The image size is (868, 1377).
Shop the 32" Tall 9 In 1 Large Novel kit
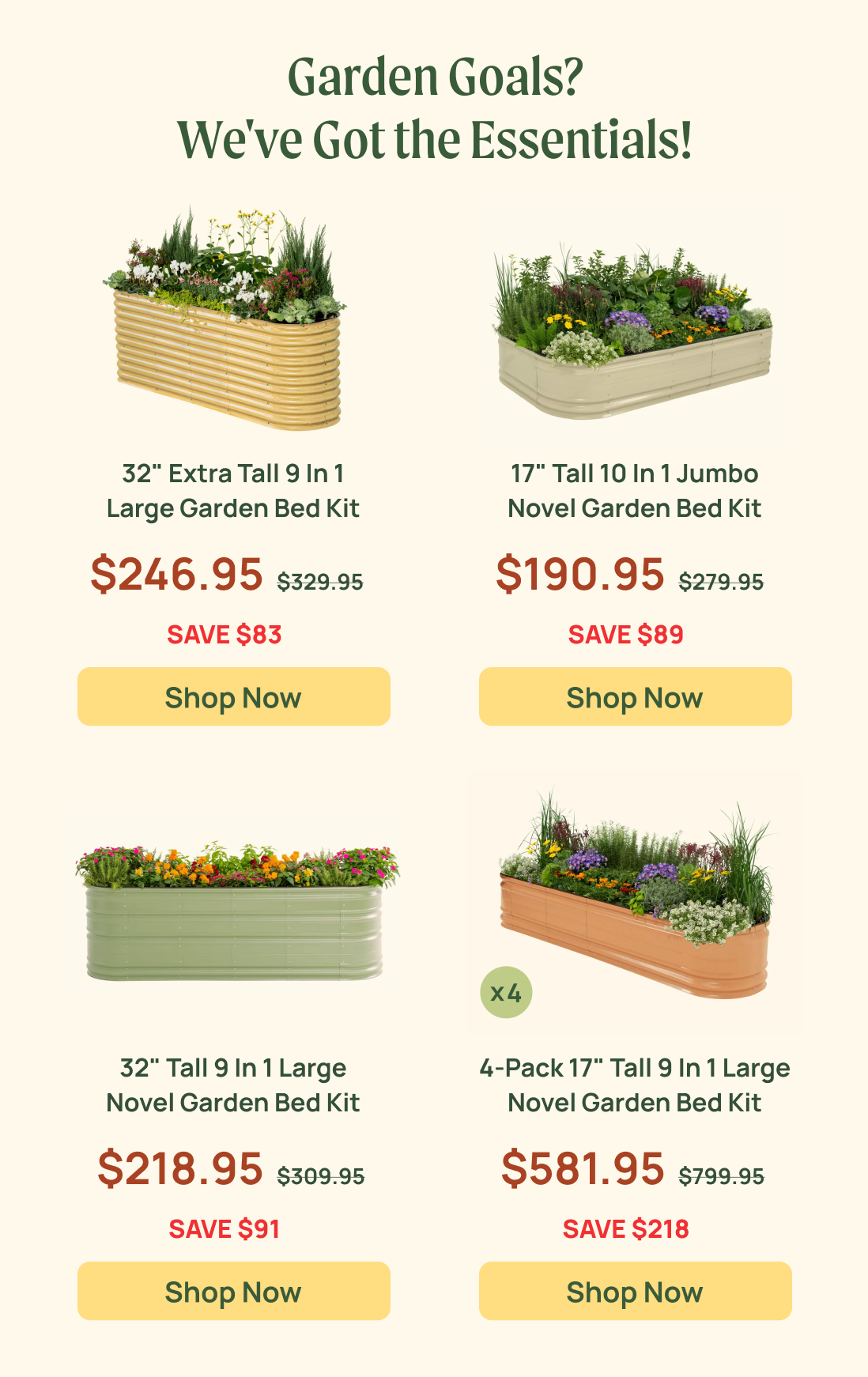pyautogui.click(x=233, y=1291)
